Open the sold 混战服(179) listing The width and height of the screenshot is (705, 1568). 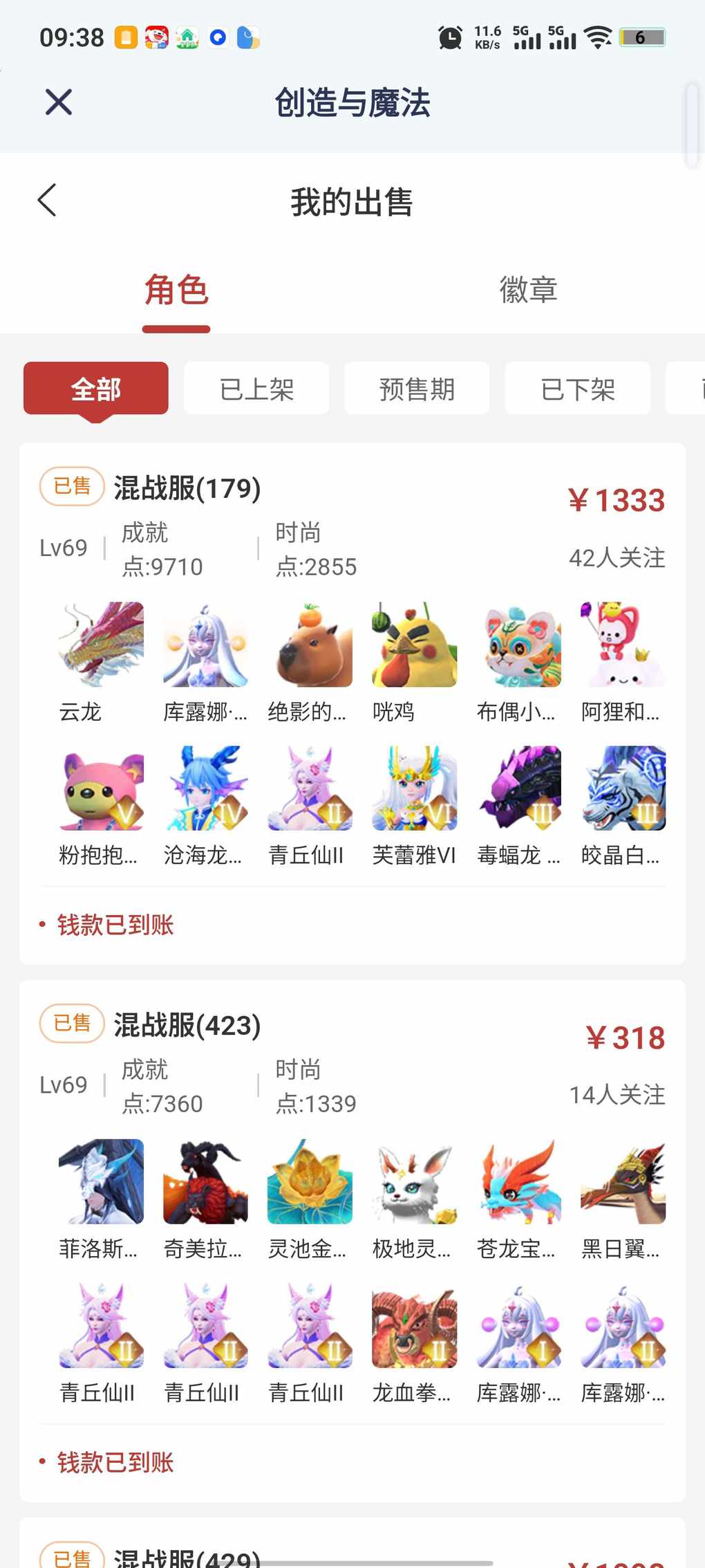tap(187, 488)
